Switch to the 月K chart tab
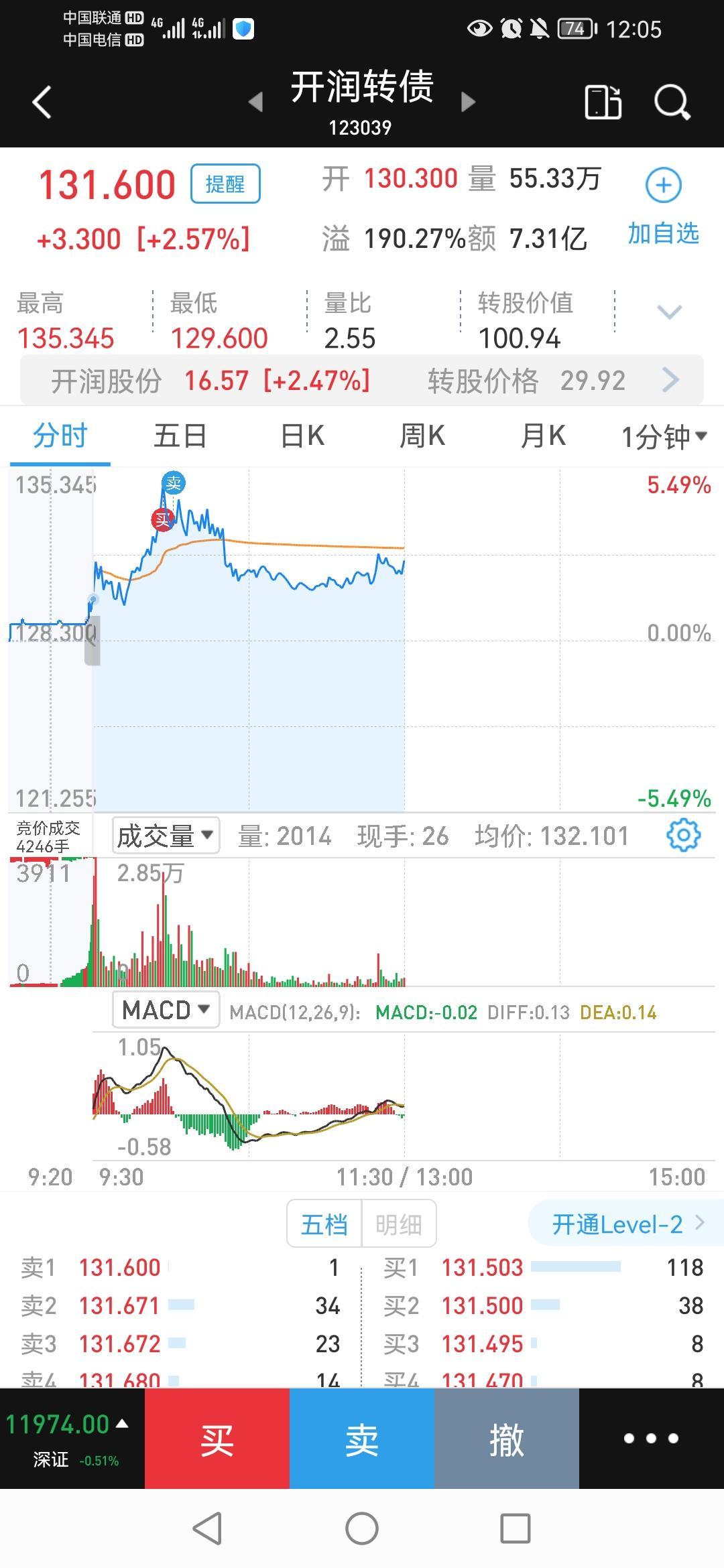 543,436
